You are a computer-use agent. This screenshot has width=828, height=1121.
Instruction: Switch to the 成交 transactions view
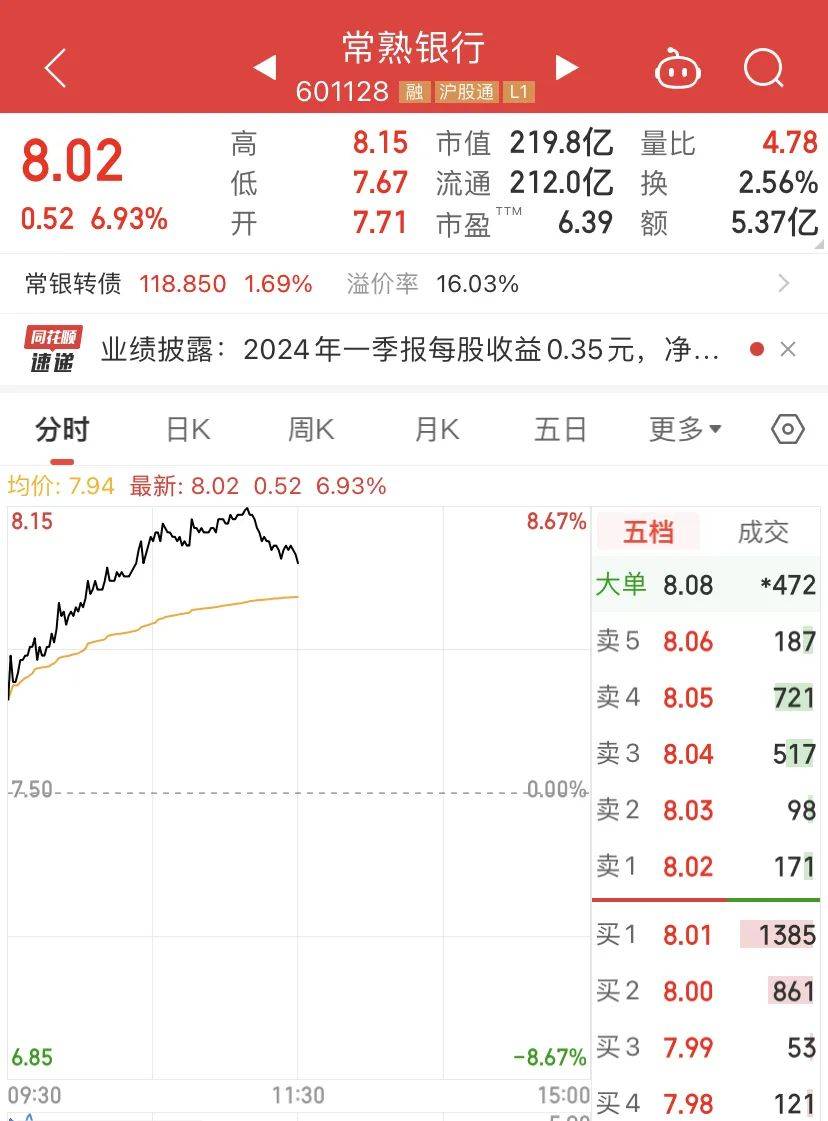766,532
